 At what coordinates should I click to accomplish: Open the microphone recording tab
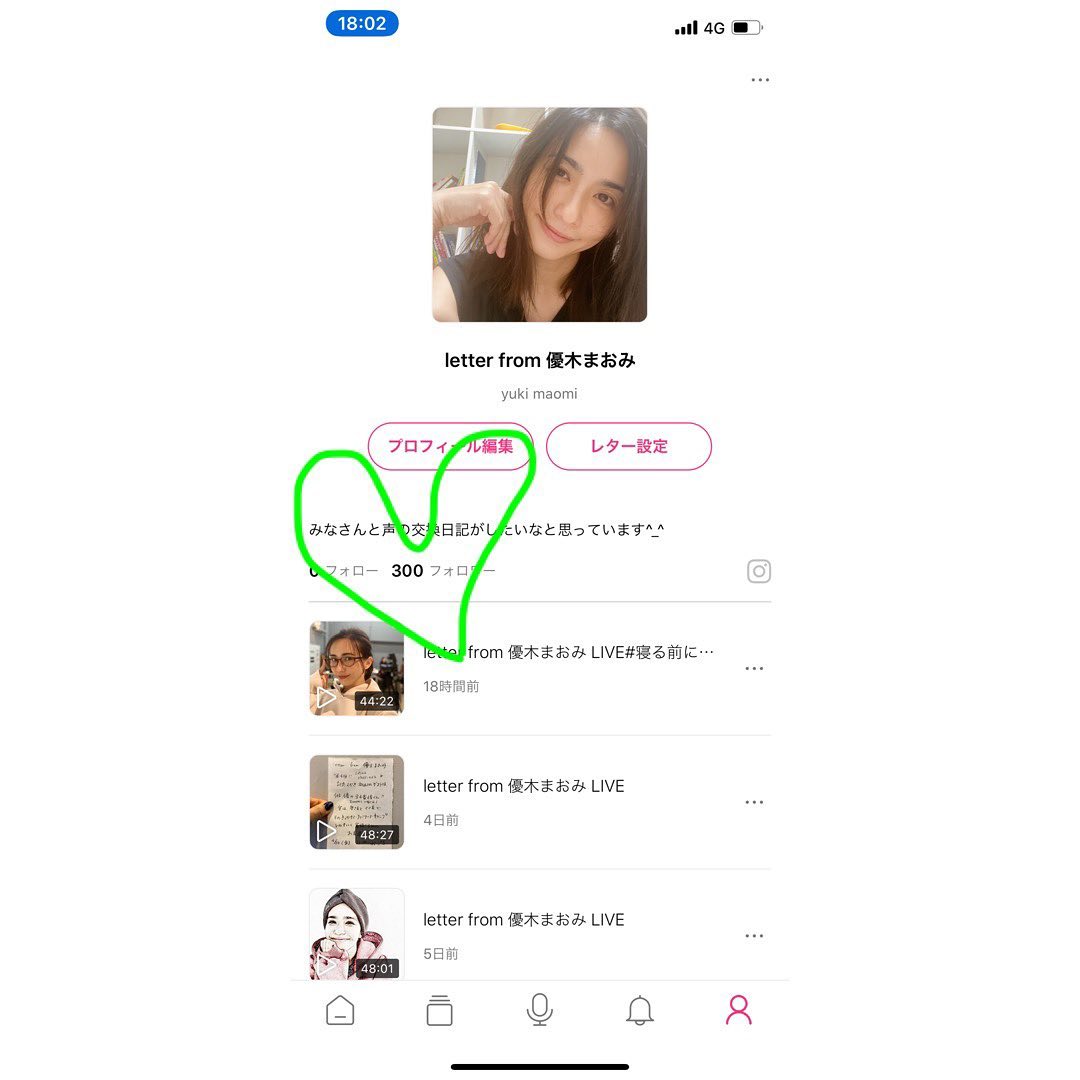point(539,1010)
